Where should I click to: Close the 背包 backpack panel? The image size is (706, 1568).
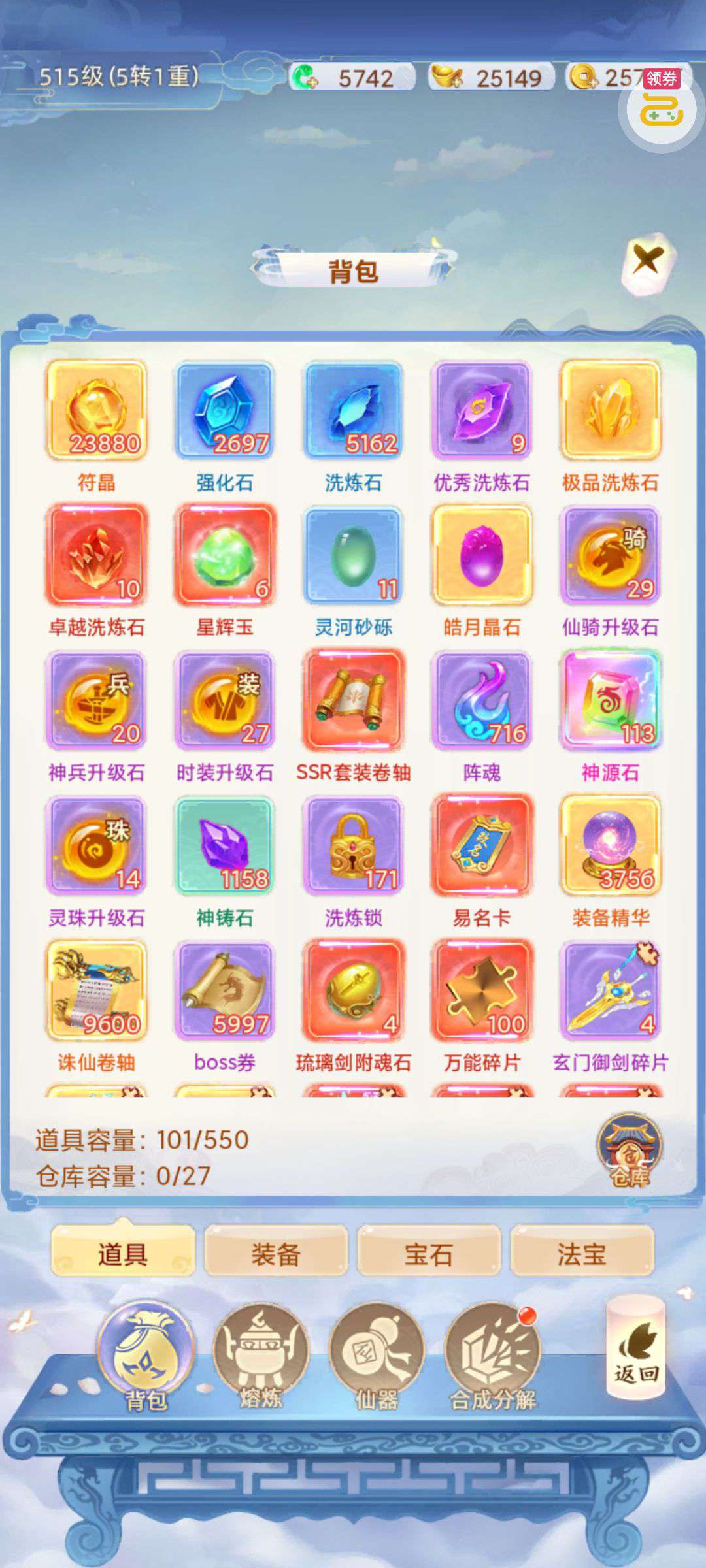[647, 261]
